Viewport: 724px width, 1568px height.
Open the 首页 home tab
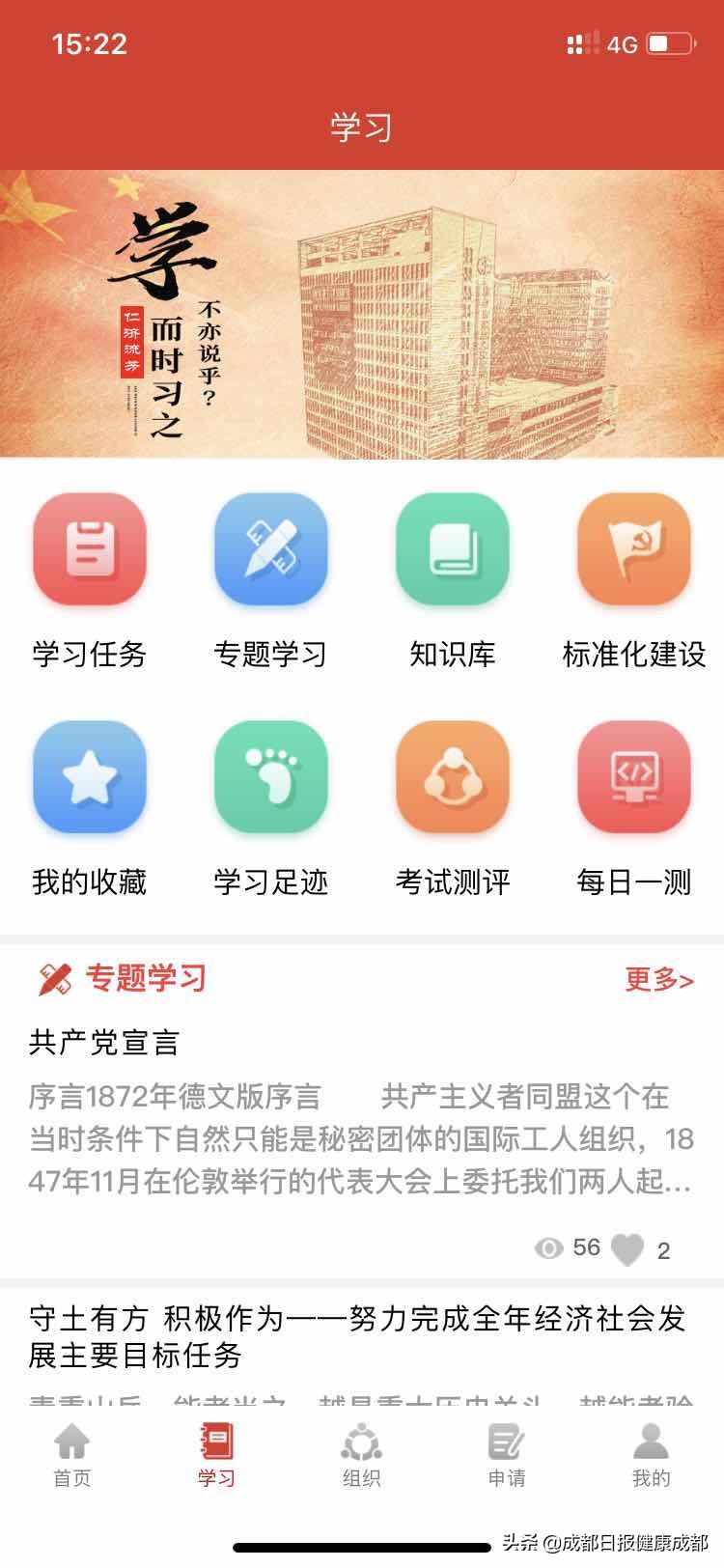point(72,1453)
